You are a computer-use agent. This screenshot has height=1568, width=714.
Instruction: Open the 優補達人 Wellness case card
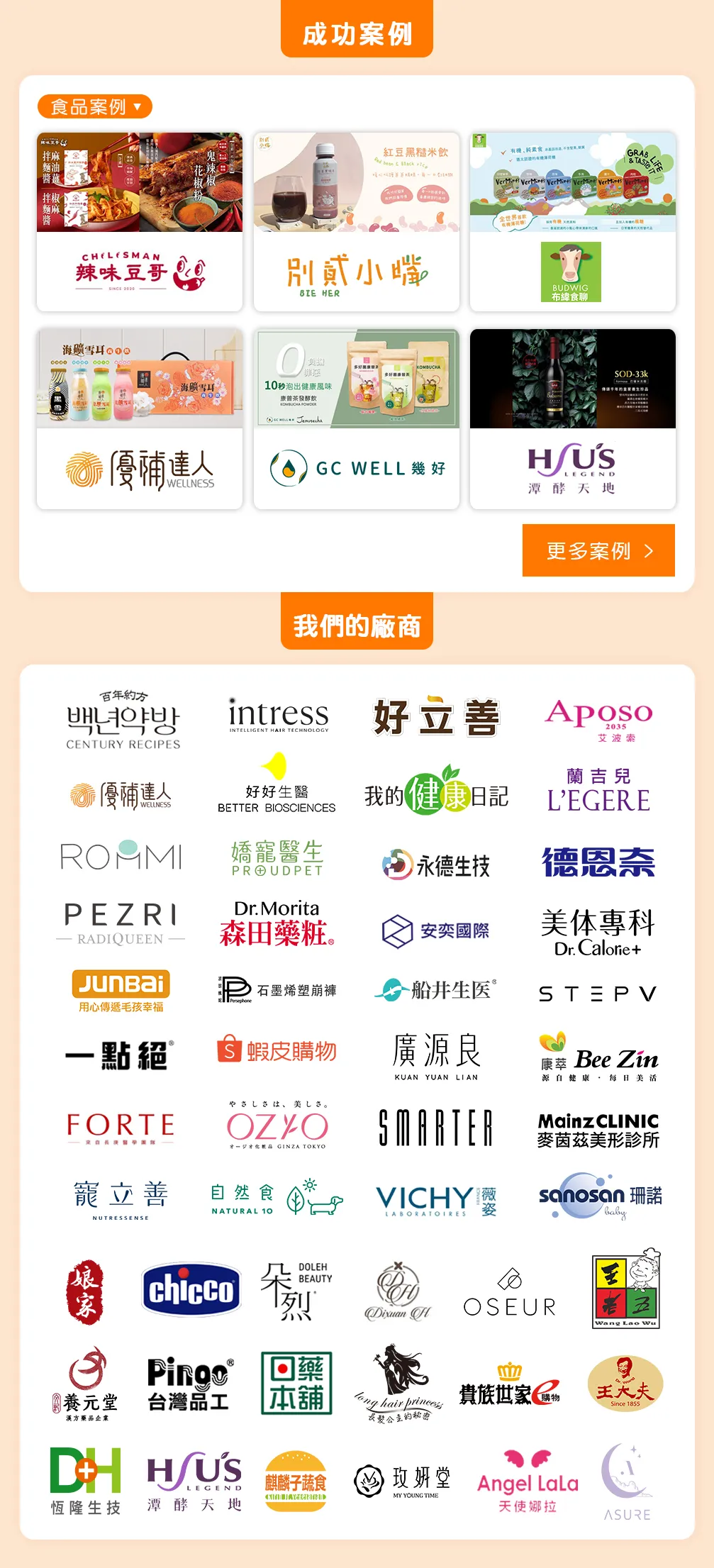point(140,418)
